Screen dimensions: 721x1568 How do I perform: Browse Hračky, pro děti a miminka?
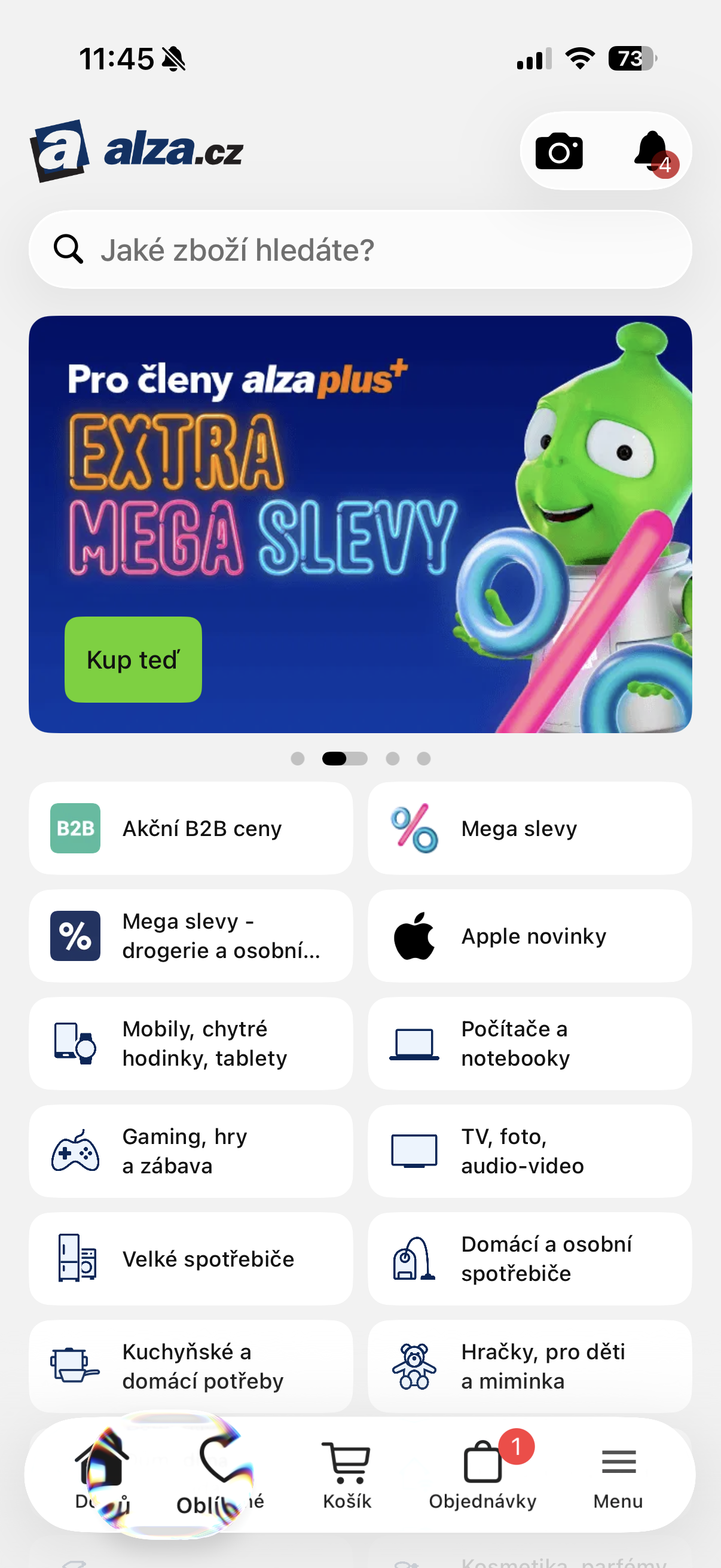[529, 1366]
